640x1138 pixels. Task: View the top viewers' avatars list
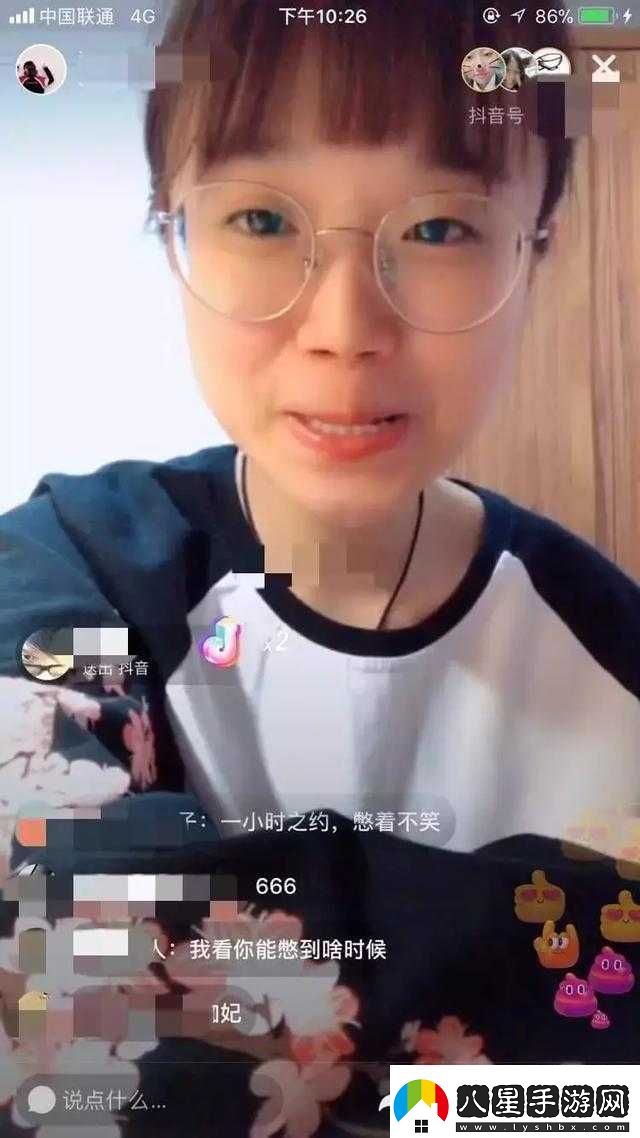pos(514,68)
